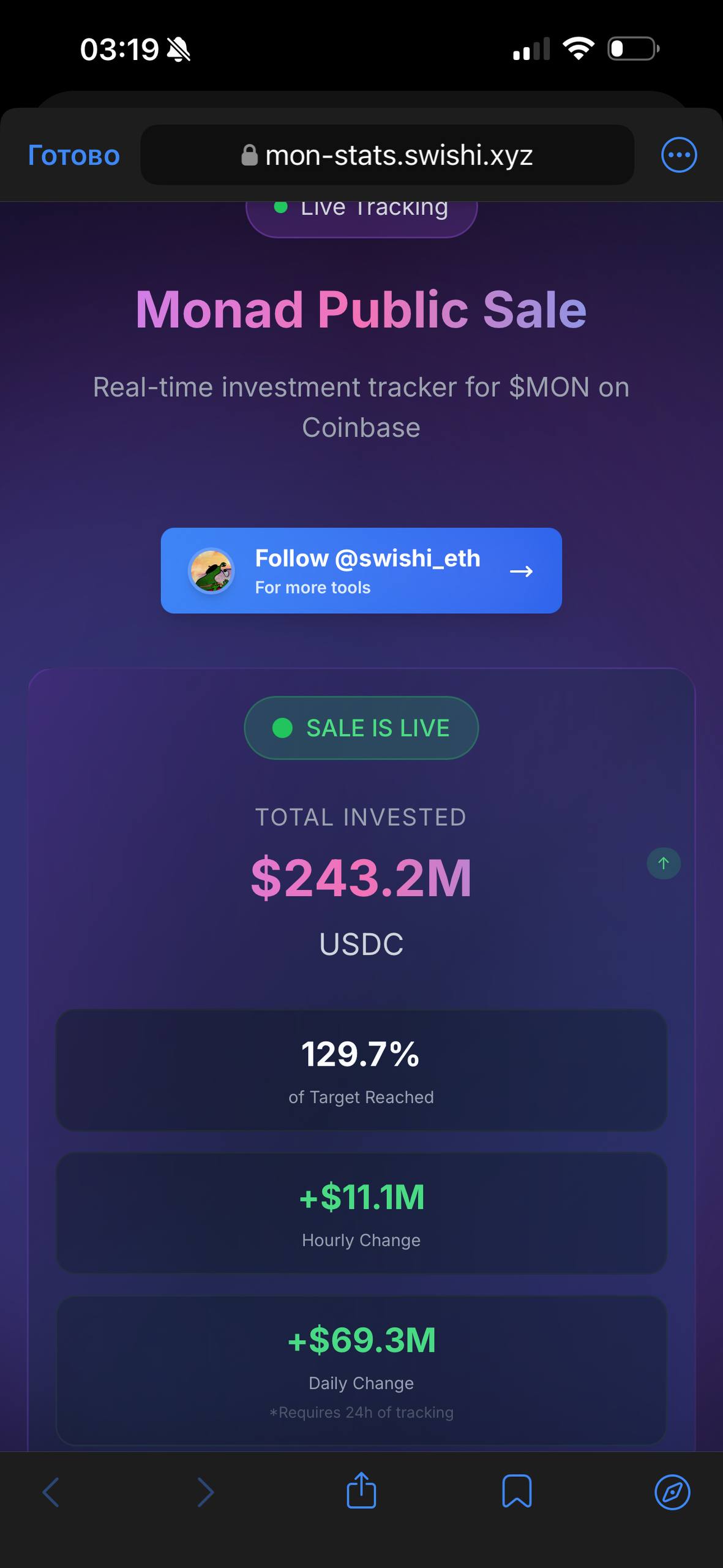Go forward to the next page

[x=206, y=1491]
